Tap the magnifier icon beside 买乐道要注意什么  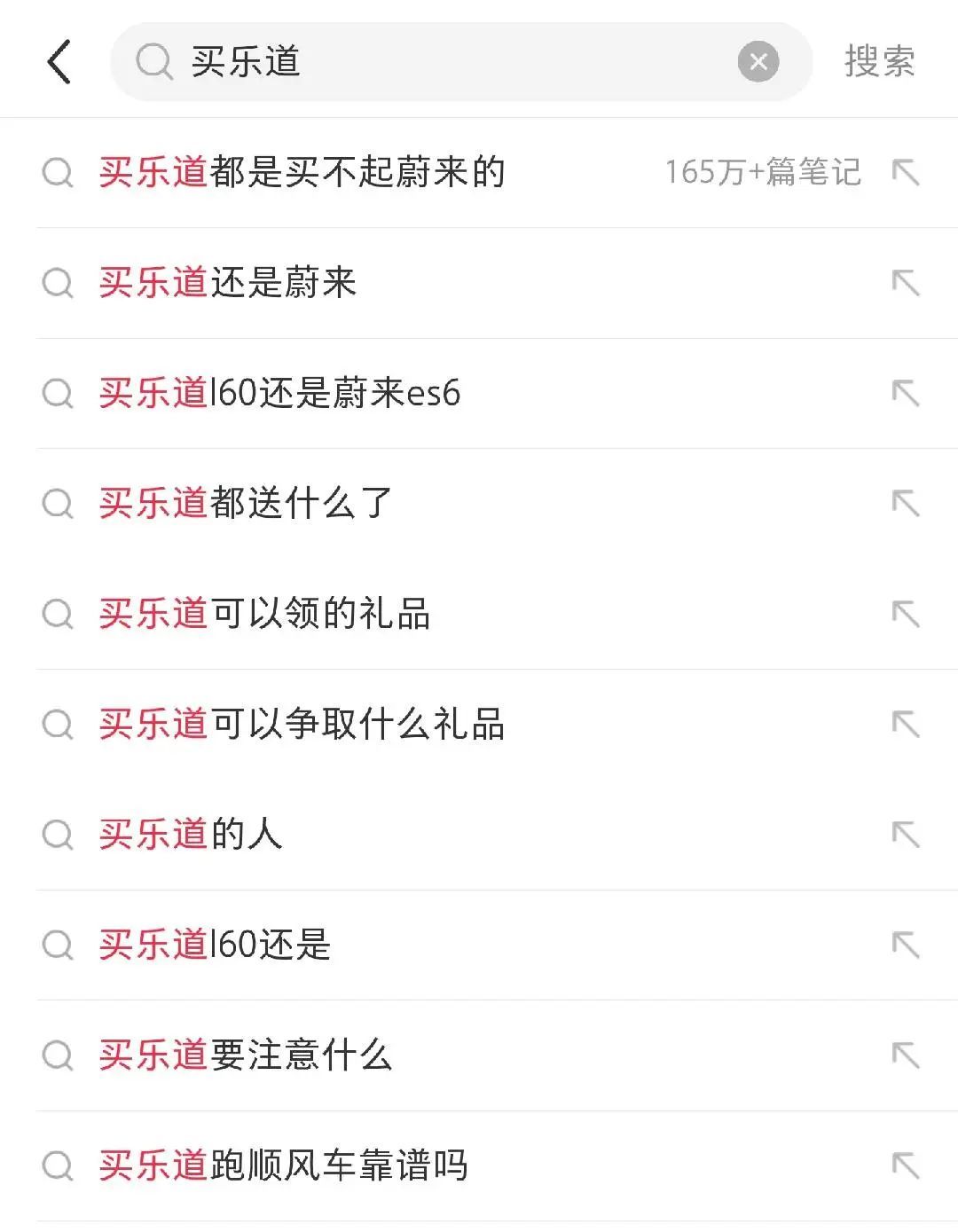59,1055
